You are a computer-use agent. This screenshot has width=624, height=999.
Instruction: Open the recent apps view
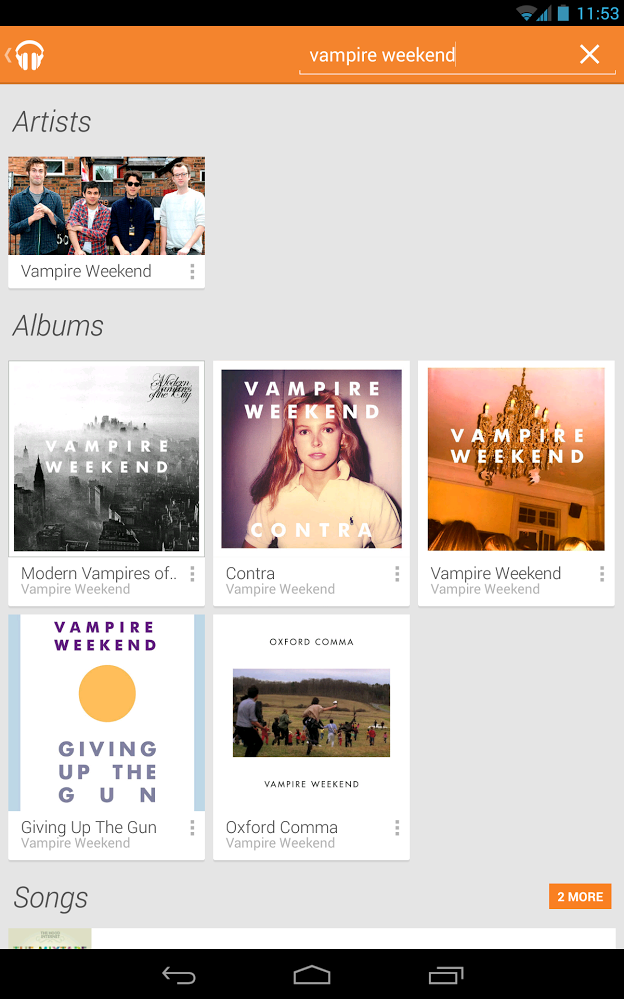click(x=445, y=975)
